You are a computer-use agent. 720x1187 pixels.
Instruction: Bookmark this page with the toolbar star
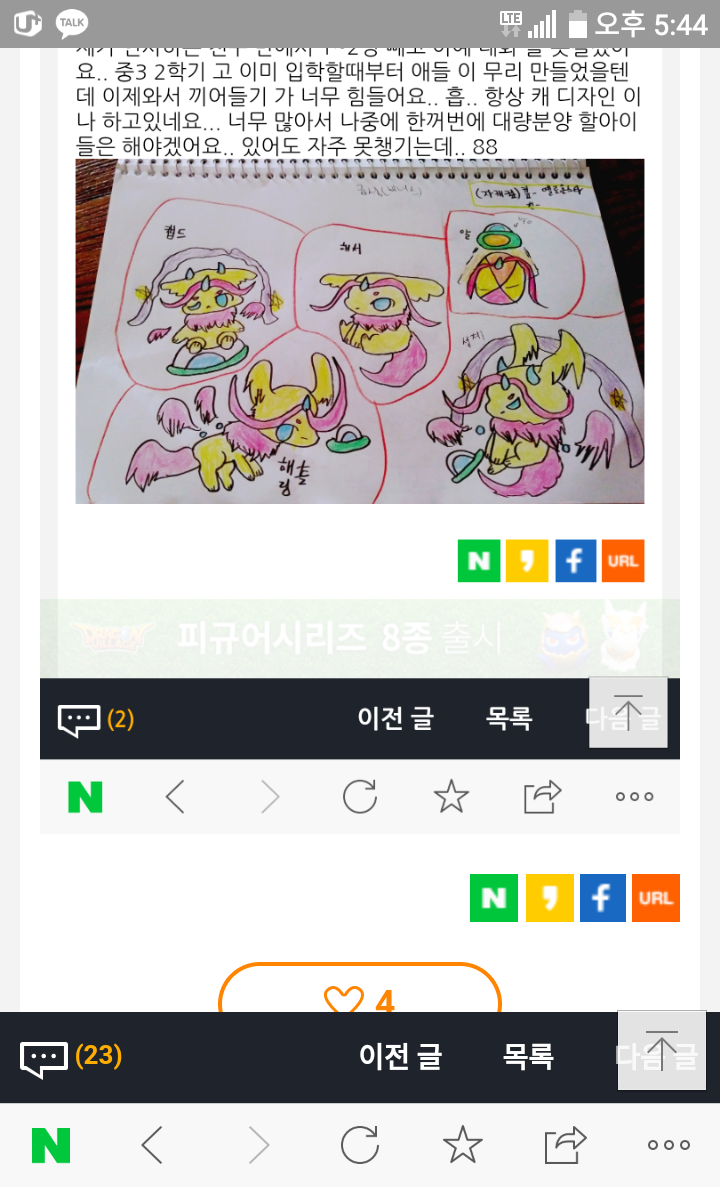(462, 1145)
